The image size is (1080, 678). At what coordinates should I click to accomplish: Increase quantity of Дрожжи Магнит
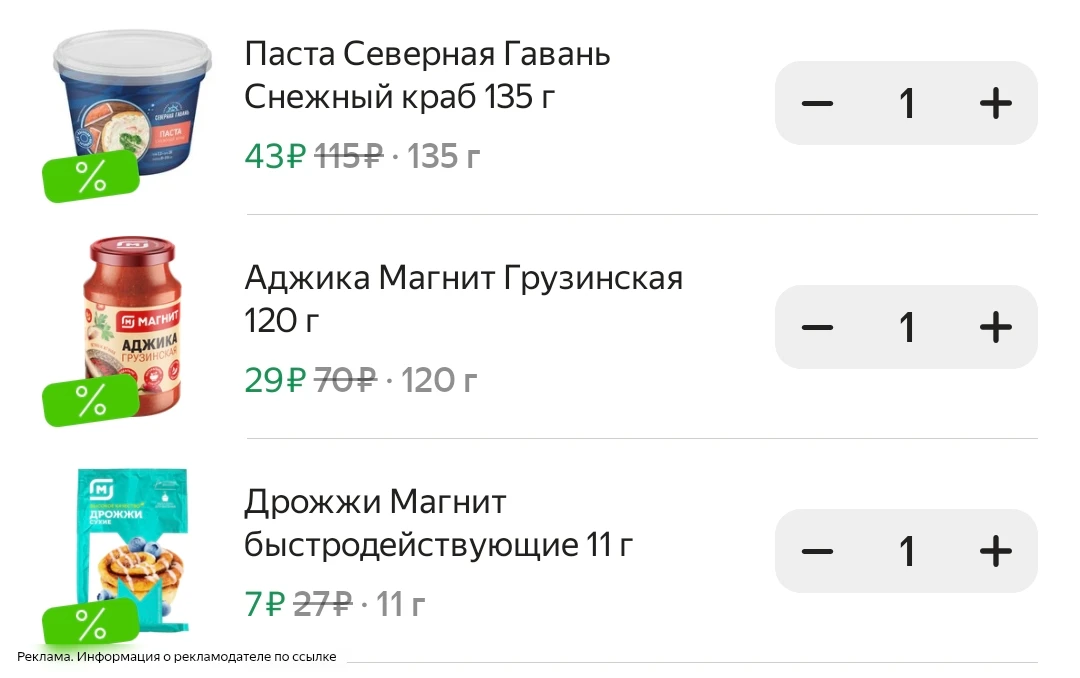995,551
